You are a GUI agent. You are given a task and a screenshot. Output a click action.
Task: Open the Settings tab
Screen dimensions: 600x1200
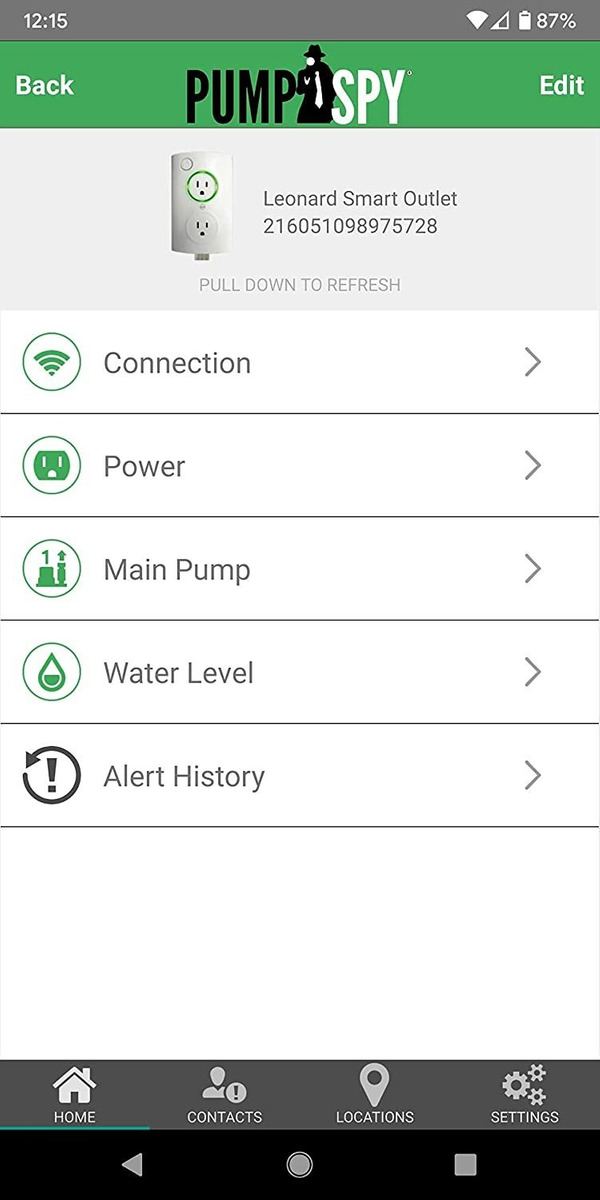click(524, 1095)
